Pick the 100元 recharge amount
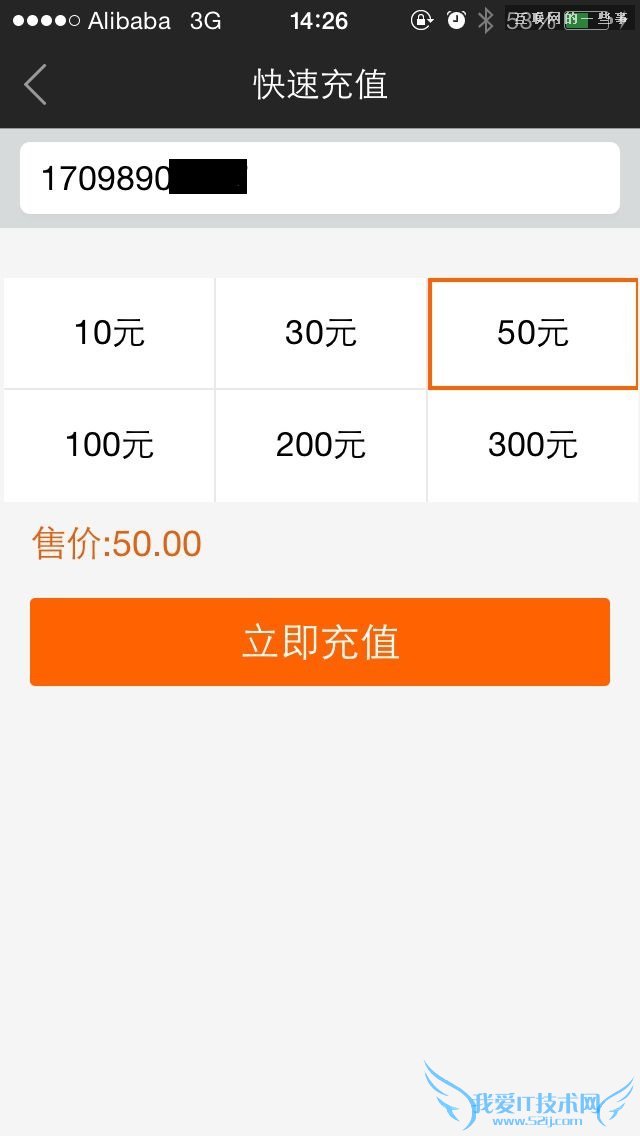 (x=109, y=445)
